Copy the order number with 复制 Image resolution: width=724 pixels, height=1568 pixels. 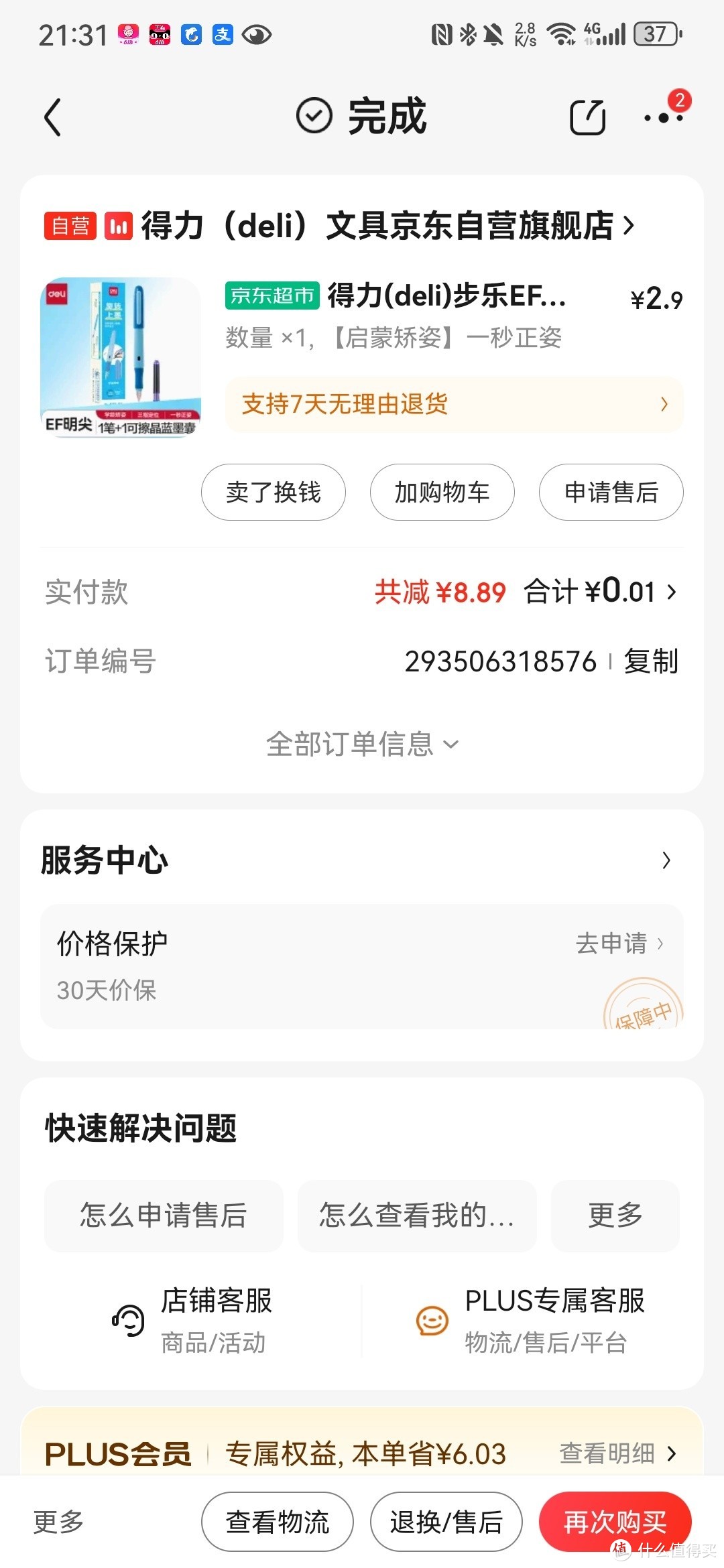pyautogui.click(x=651, y=661)
